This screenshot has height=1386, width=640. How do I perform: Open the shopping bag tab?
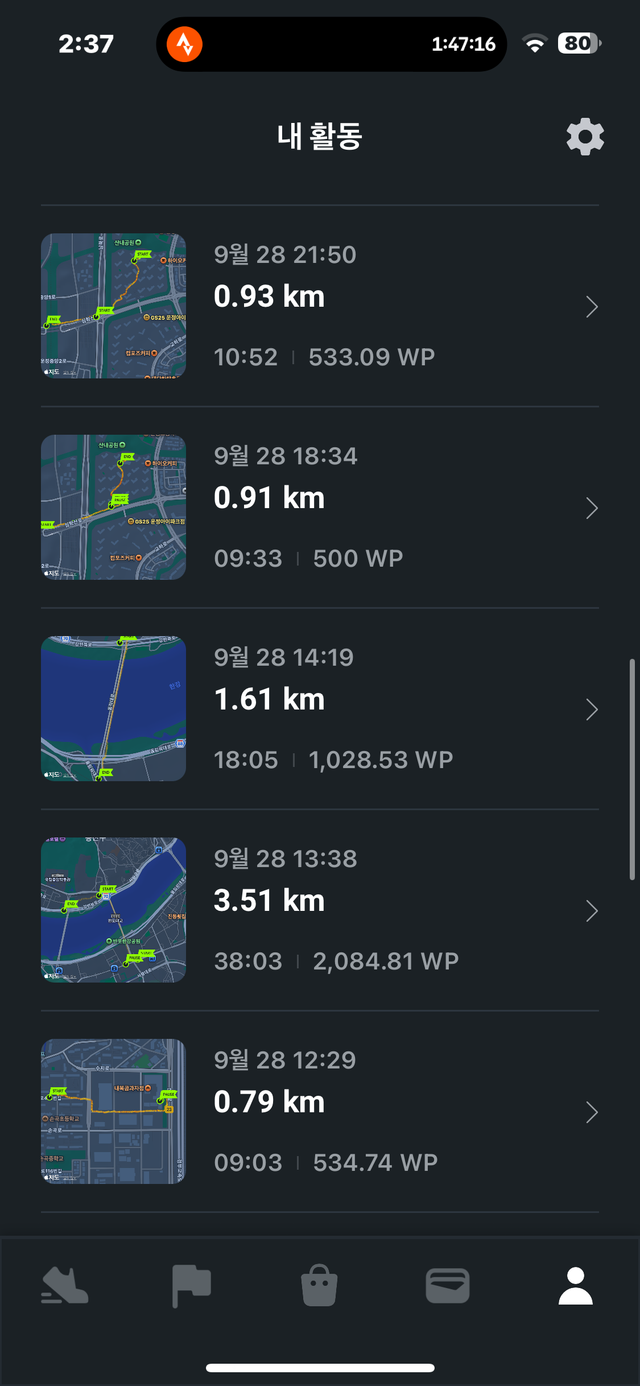click(x=320, y=1286)
